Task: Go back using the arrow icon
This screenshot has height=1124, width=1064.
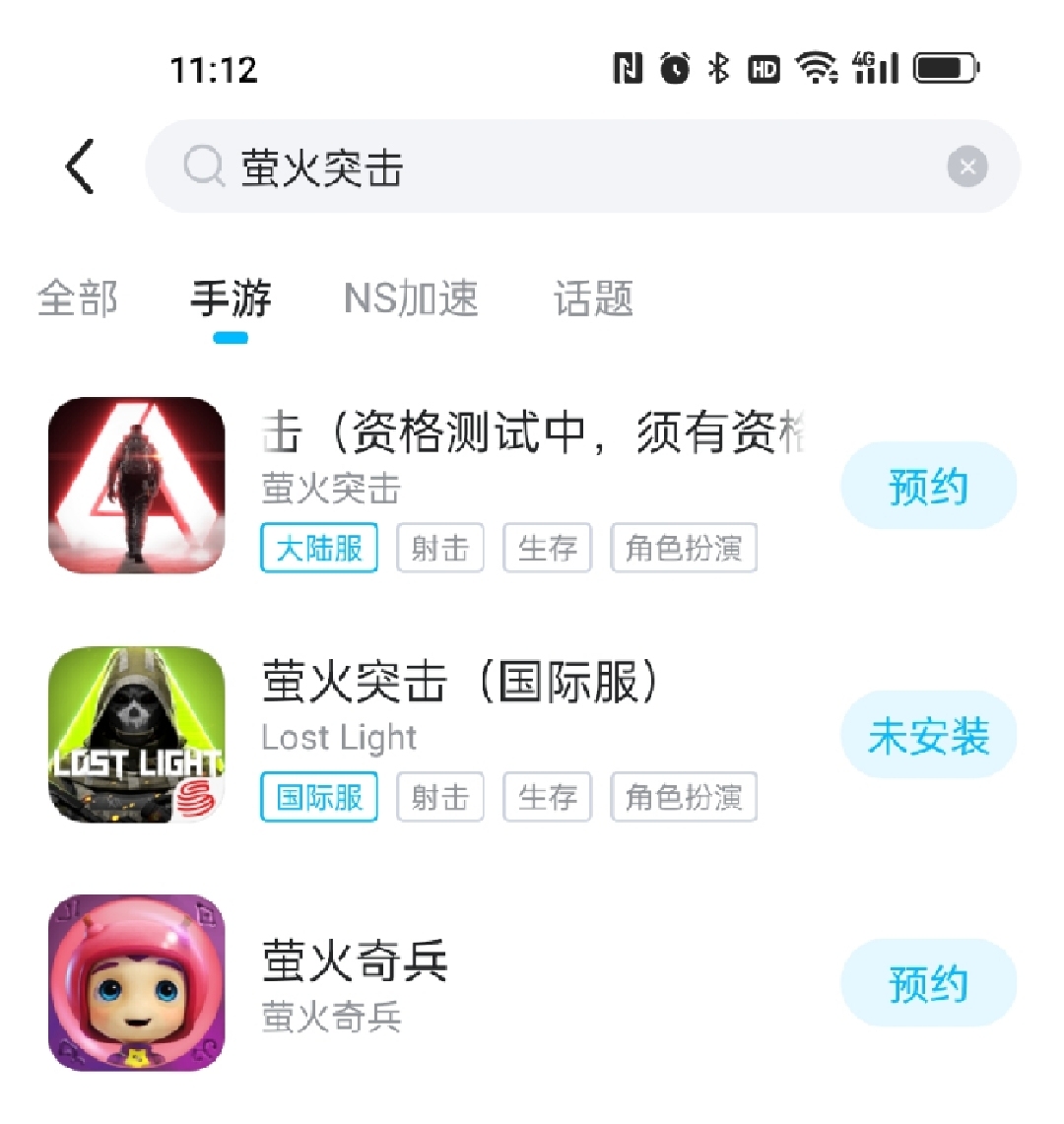Action: (x=81, y=166)
